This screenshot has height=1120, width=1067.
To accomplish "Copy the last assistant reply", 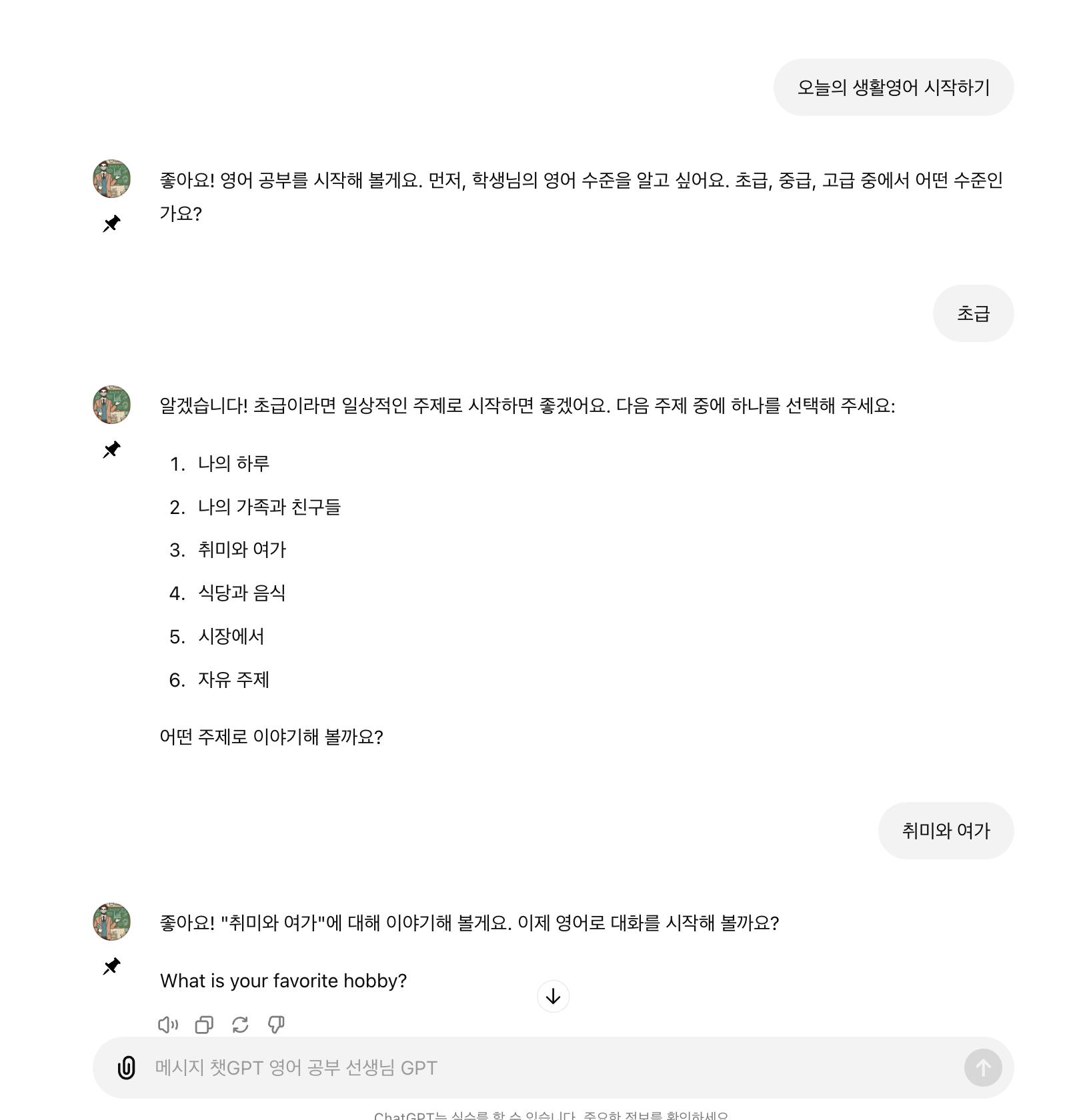I will [x=204, y=1025].
